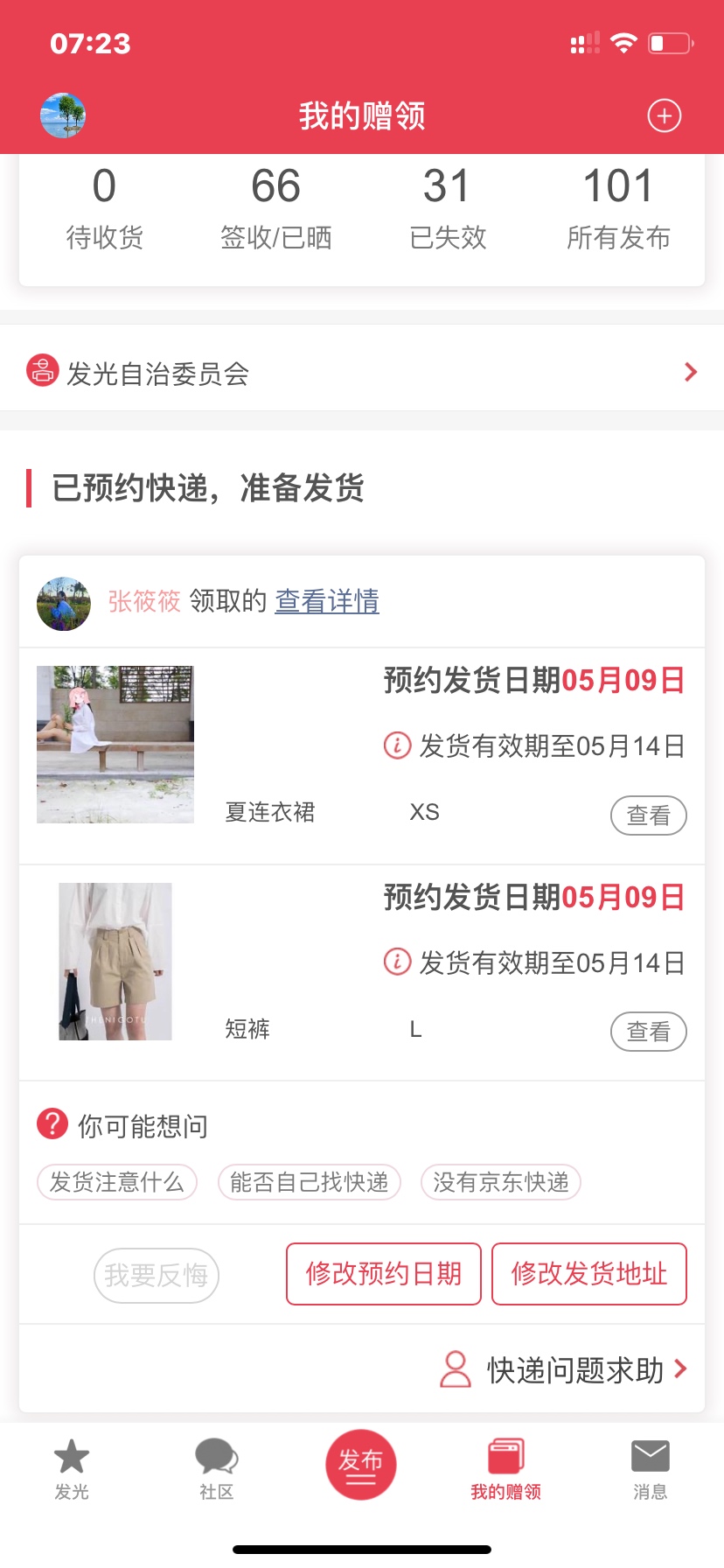Tap 查看 for the 夏连衣裙 item

point(648,815)
